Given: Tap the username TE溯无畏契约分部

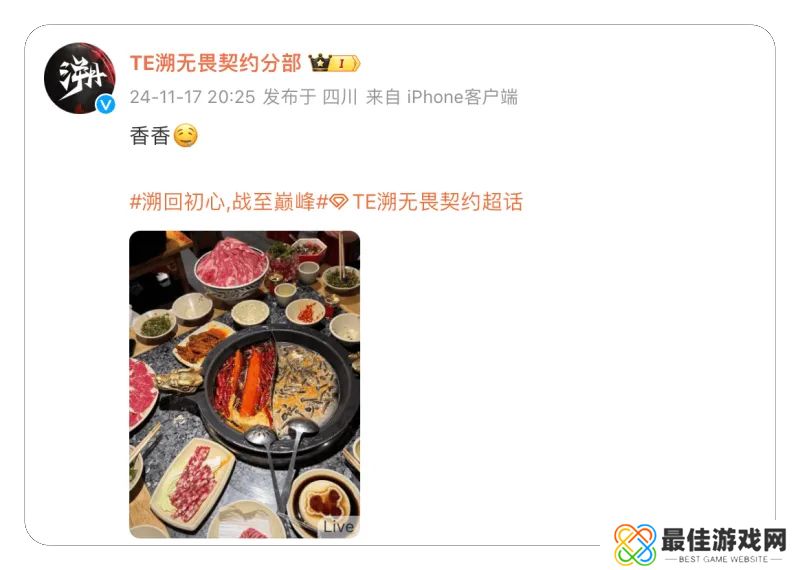Looking at the screenshot, I should 215,63.
